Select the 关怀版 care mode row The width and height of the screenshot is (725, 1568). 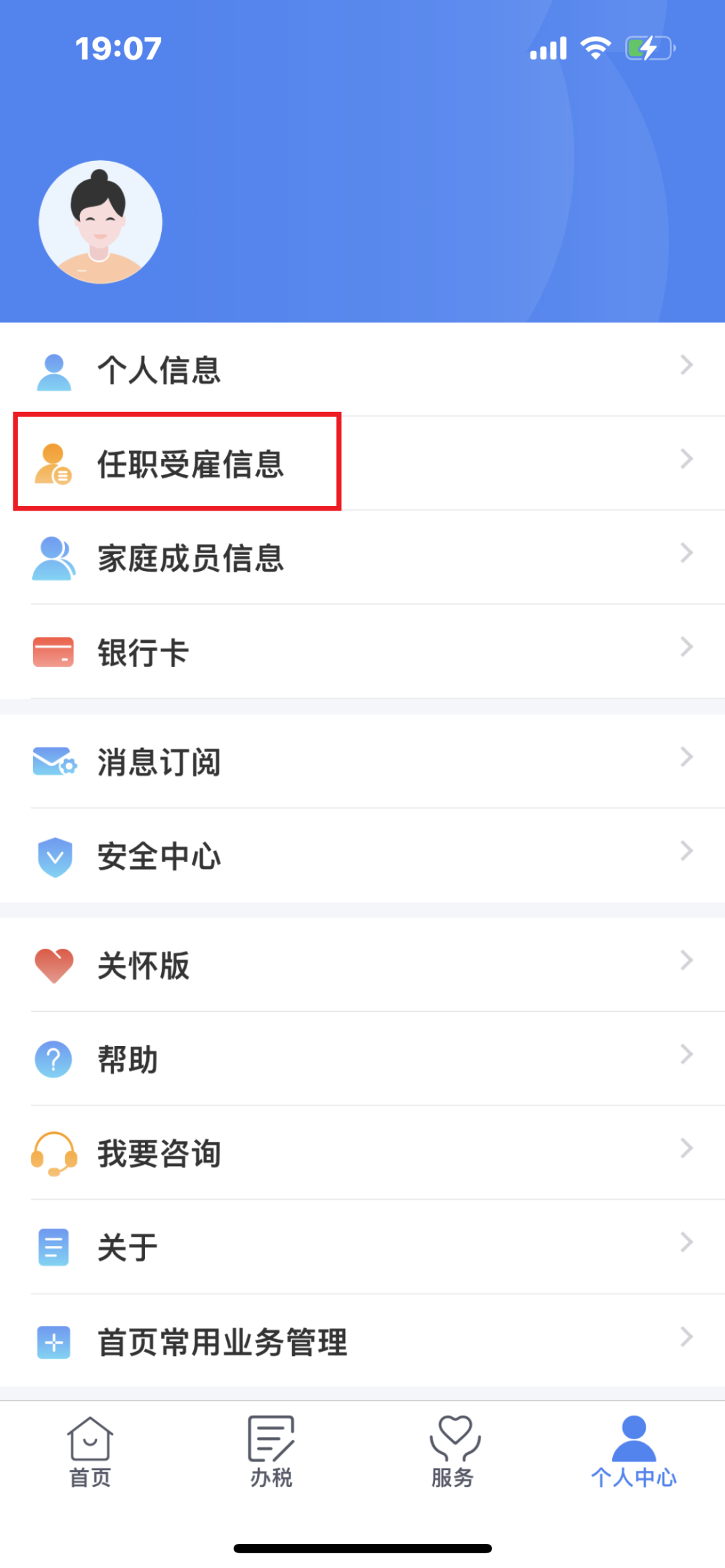[362, 965]
